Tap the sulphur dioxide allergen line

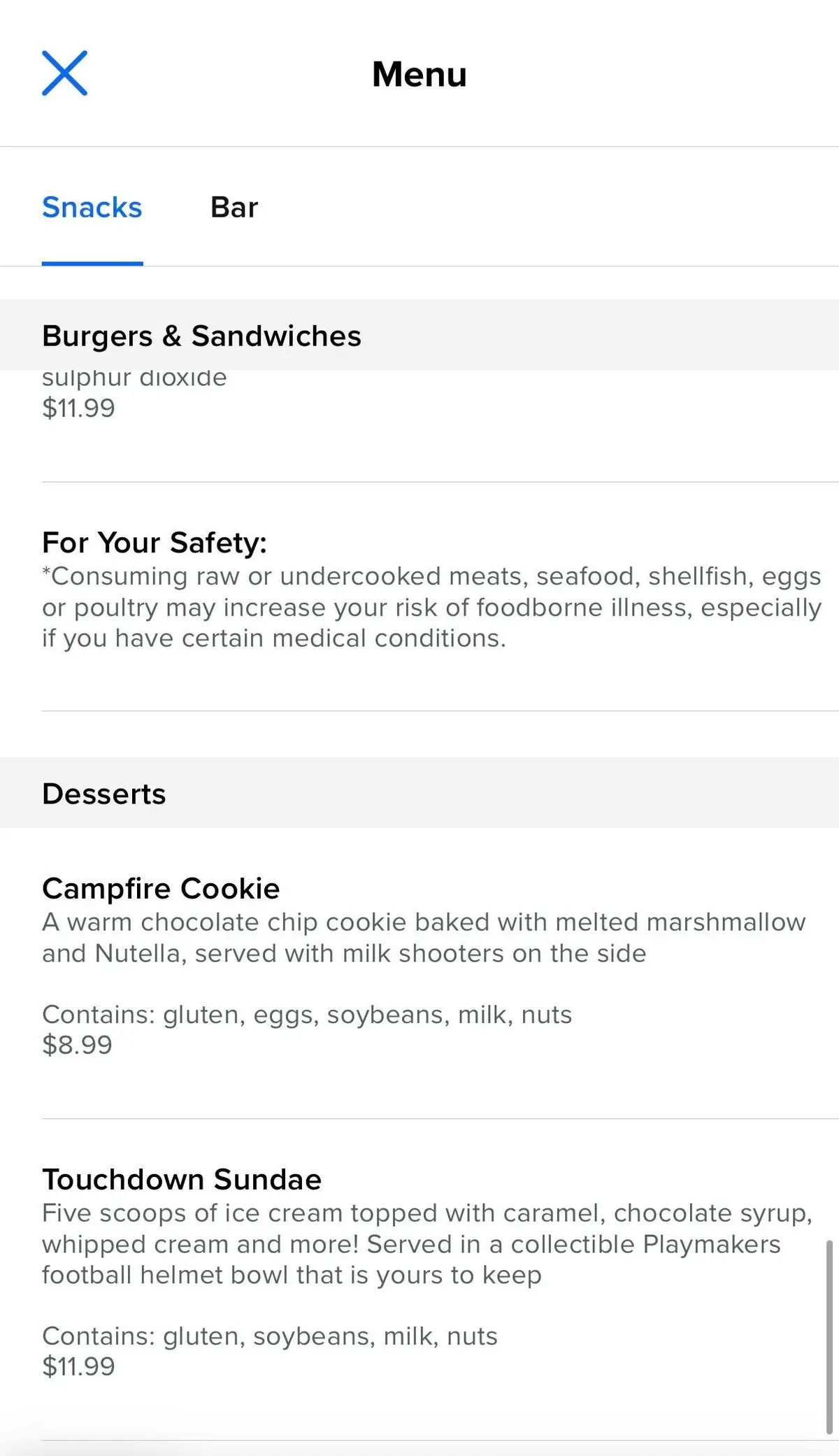coord(134,377)
